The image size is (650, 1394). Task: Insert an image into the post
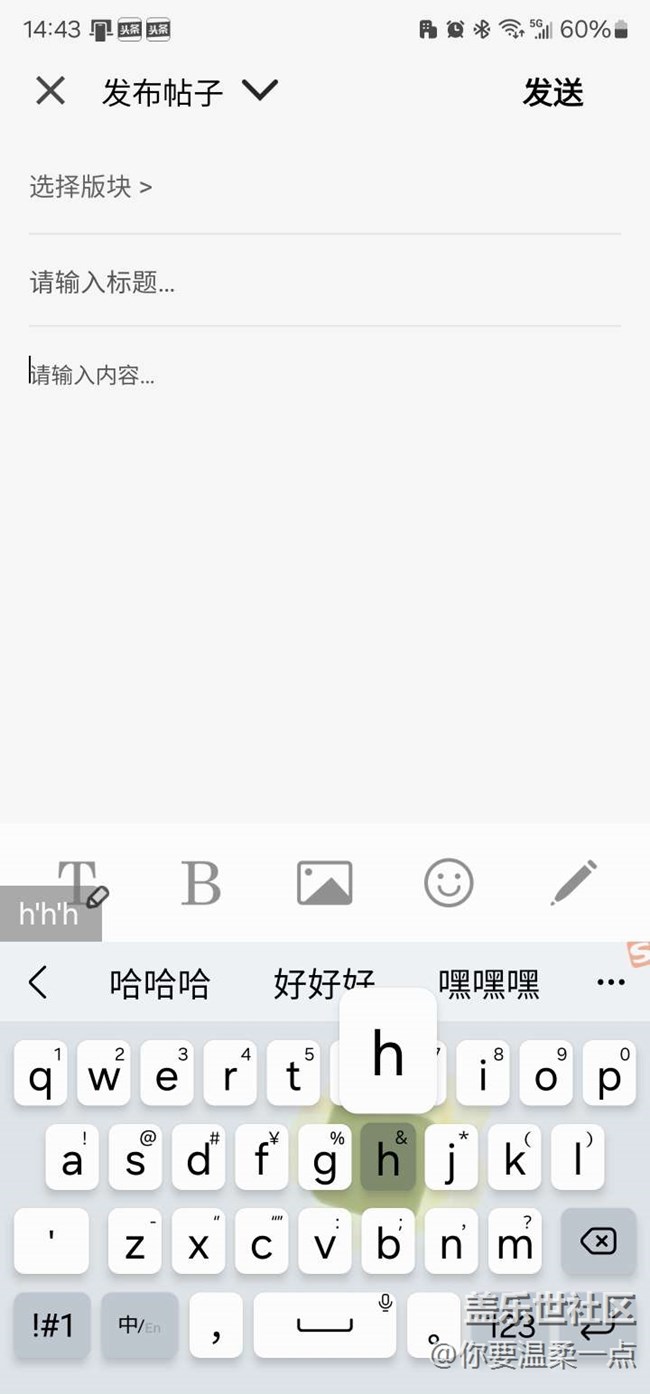[x=324, y=882]
